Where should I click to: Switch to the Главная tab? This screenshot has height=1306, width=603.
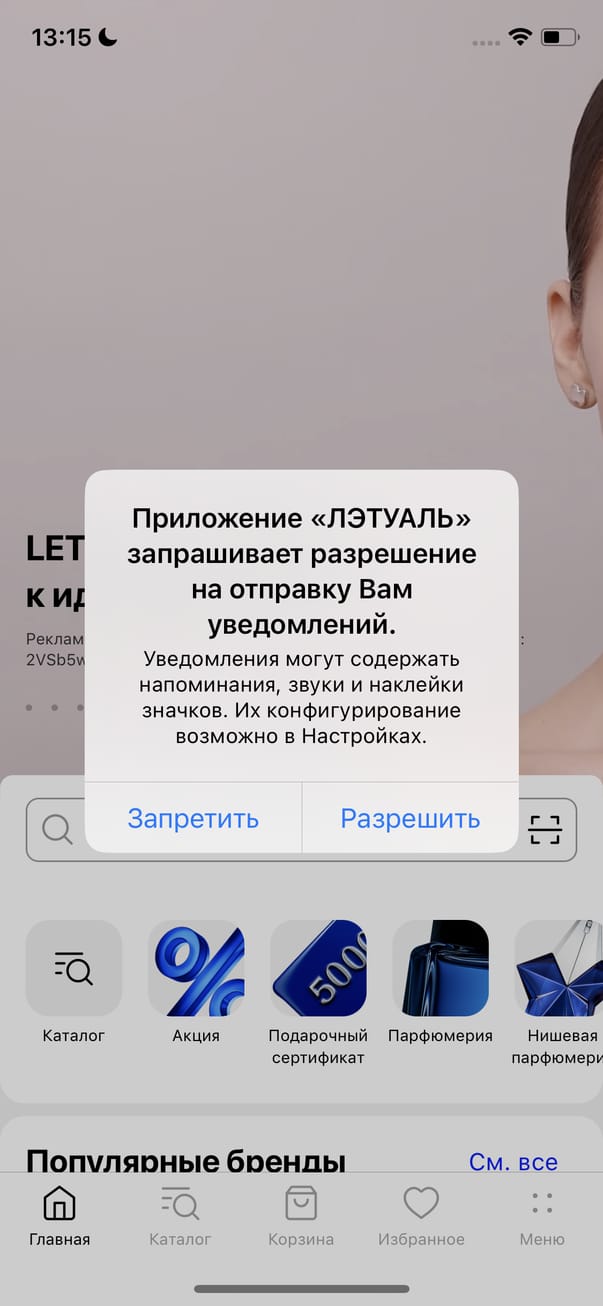60,1216
